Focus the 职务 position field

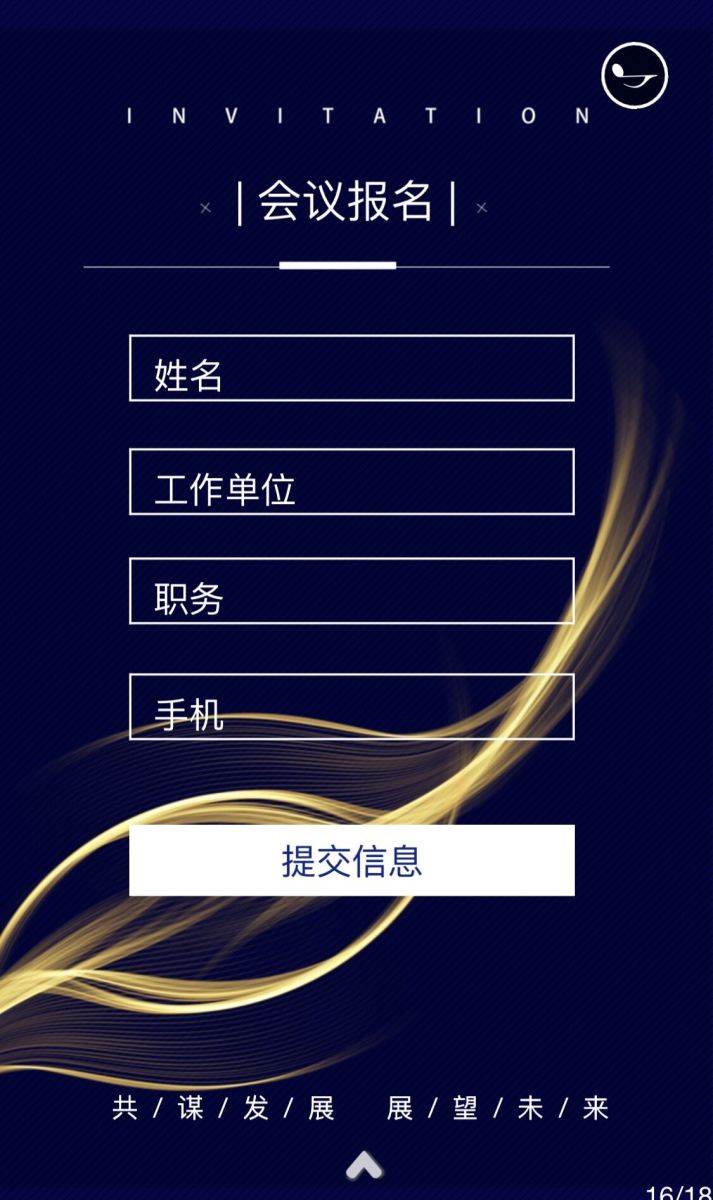coord(351,591)
